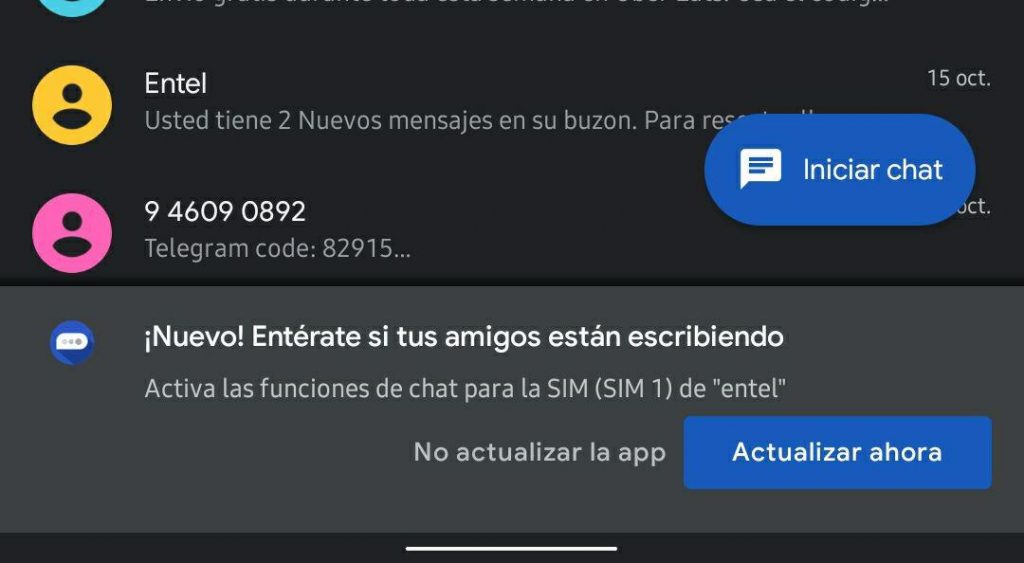Tap Actualizar ahora to enable chat features
1024x563 pixels.
click(x=837, y=452)
